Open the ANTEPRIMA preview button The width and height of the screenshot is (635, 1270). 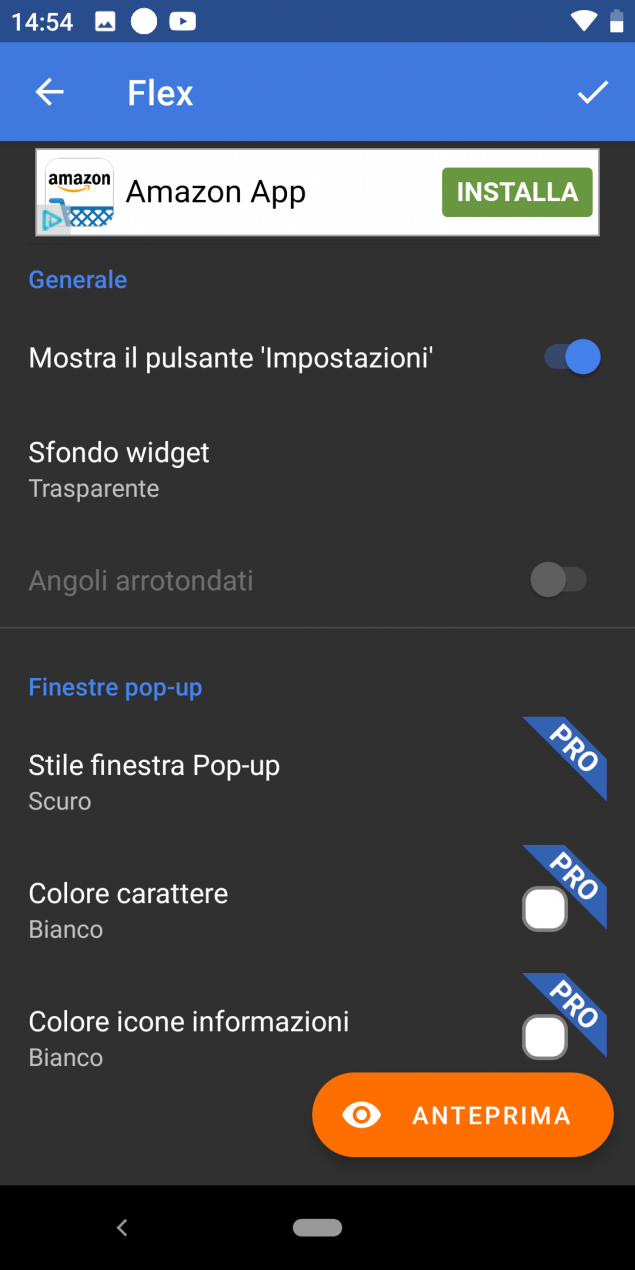click(463, 1115)
